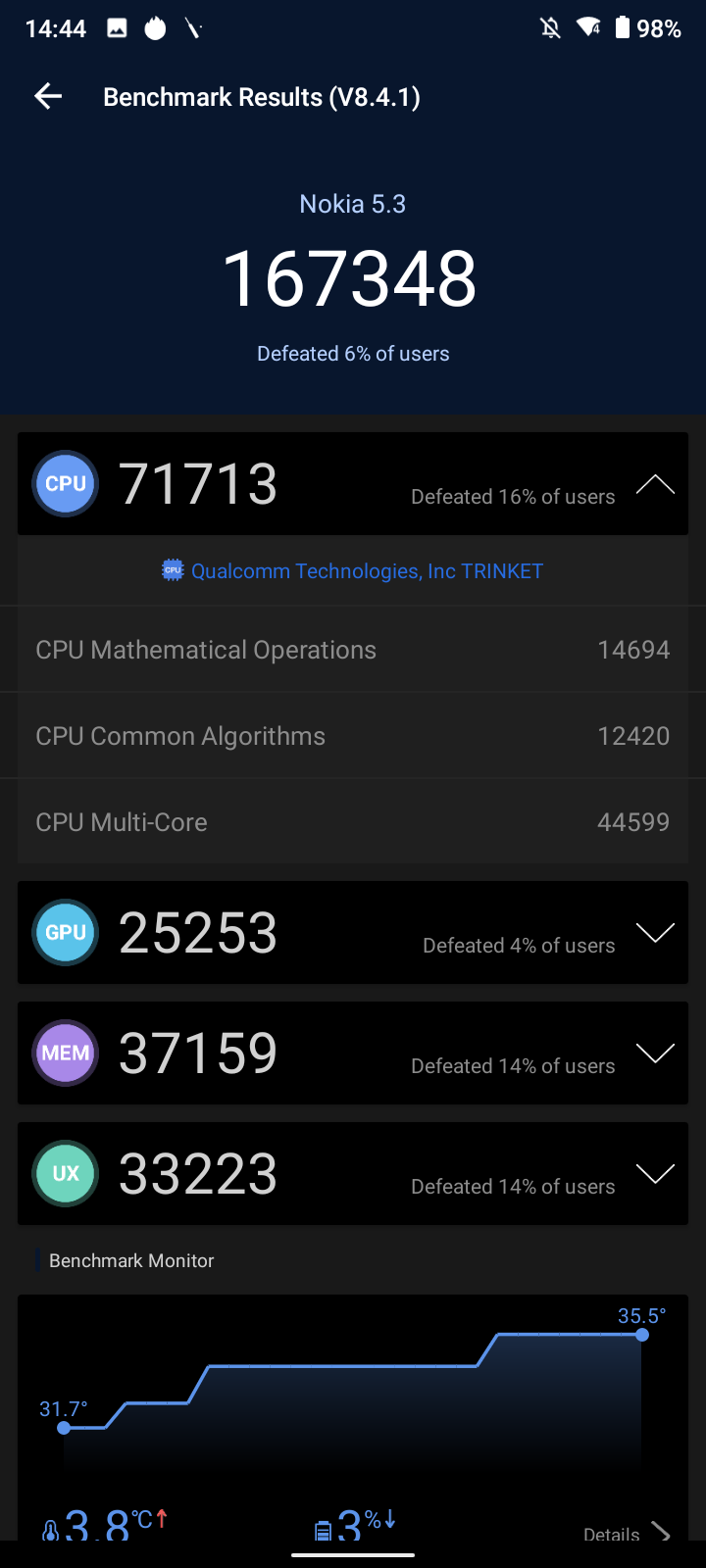
Task: Open Benchmark Monitor Details
Action: click(627, 1534)
